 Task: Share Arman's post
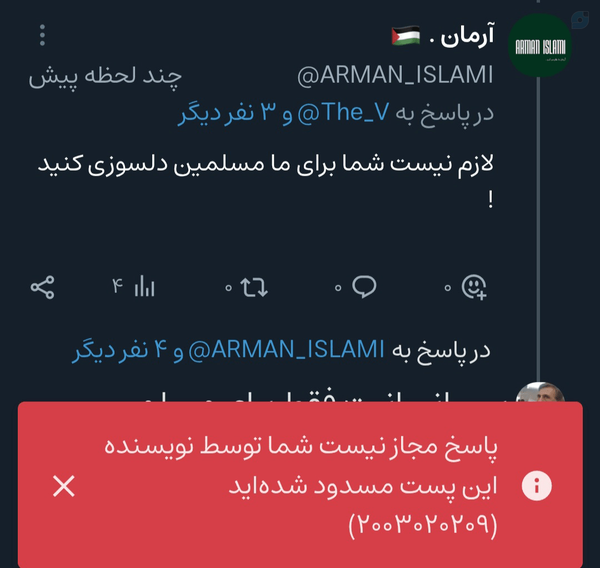(42, 287)
